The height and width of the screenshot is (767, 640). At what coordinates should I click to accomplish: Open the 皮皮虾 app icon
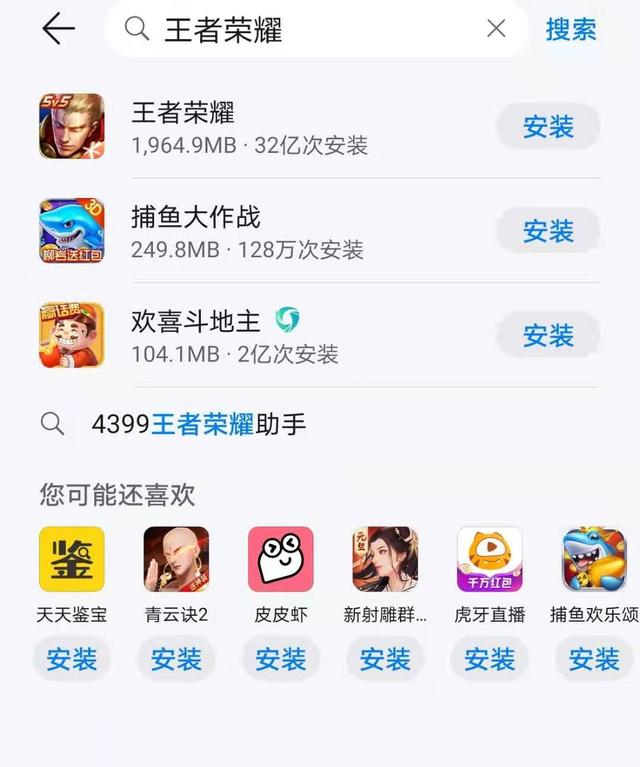(281, 559)
